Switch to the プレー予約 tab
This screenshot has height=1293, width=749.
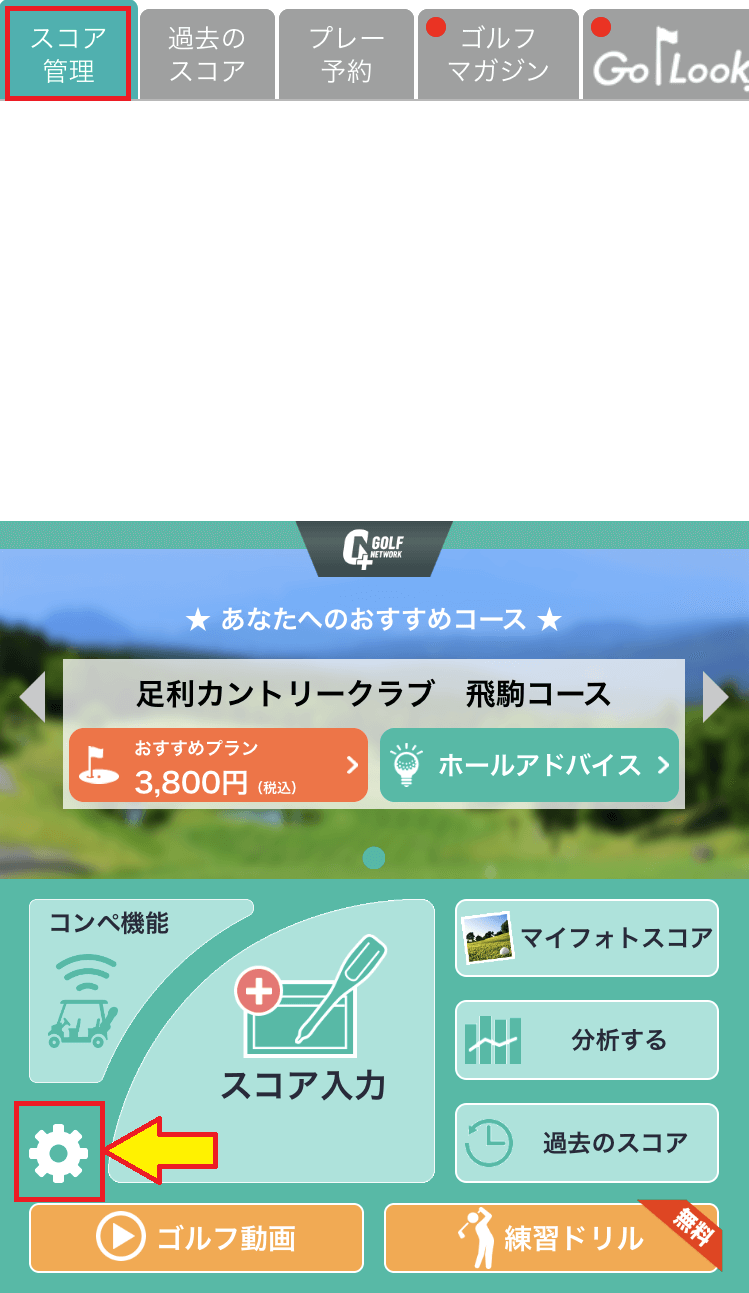[346, 54]
